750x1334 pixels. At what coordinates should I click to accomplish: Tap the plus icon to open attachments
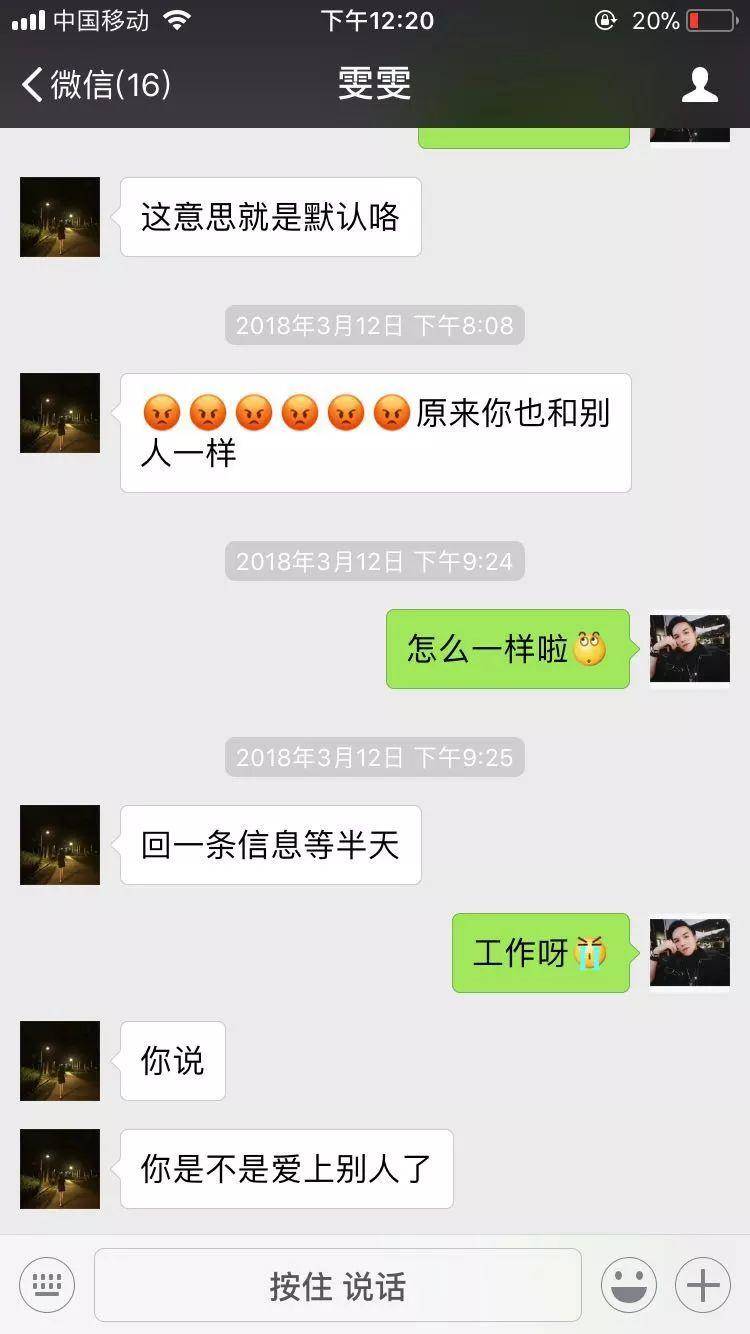pos(702,1287)
